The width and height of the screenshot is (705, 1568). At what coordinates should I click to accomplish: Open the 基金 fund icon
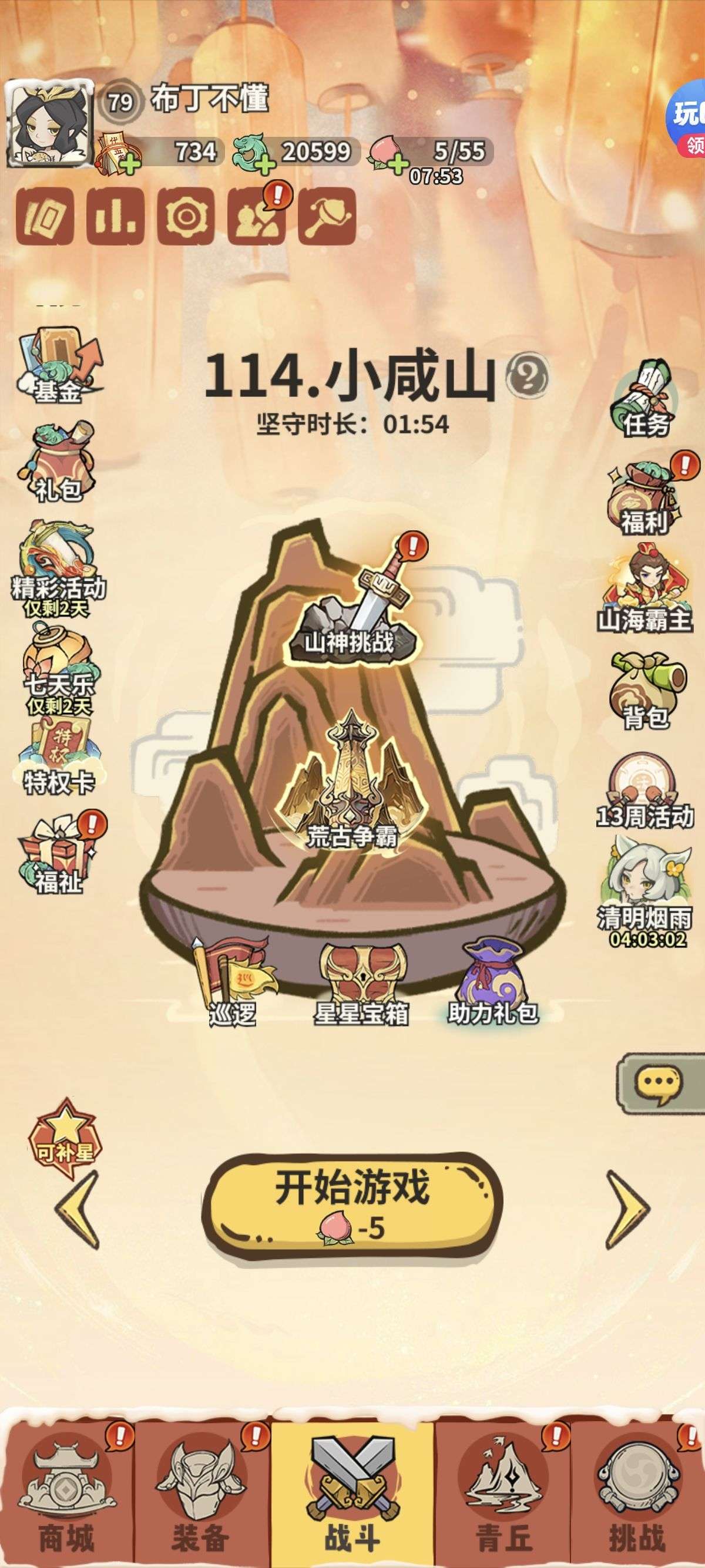(x=58, y=366)
